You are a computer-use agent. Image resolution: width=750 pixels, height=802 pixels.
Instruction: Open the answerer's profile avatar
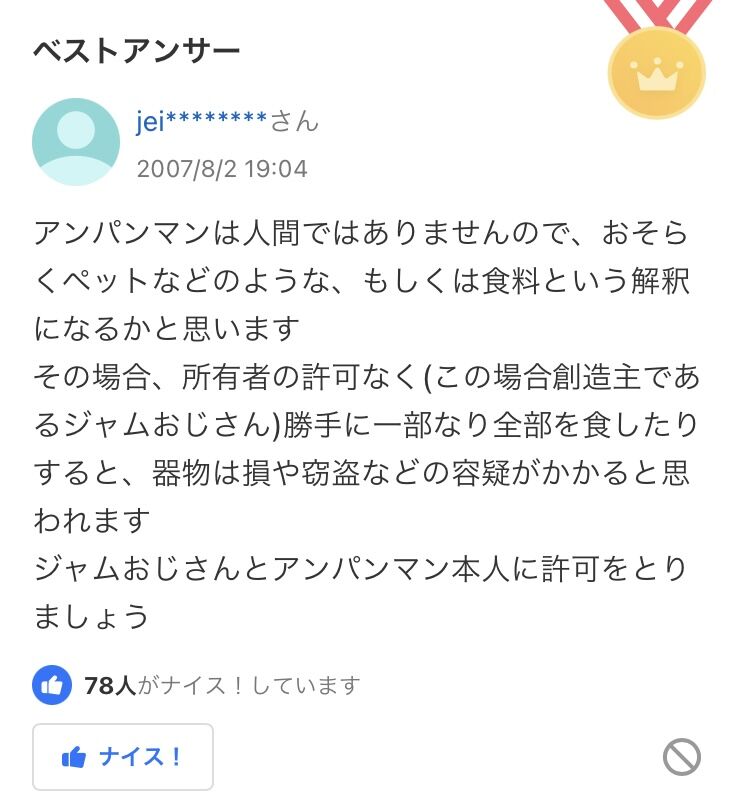(x=76, y=141)
